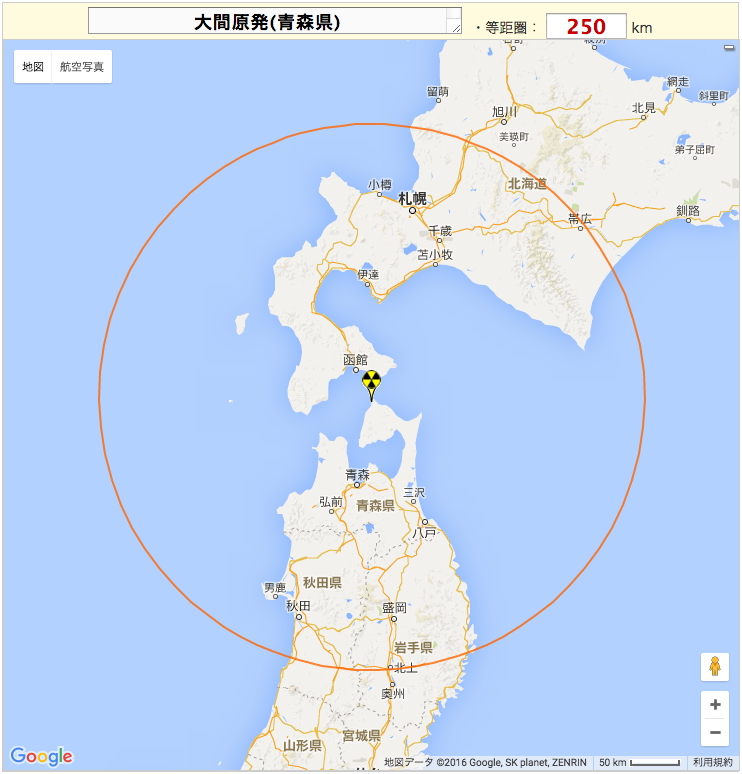This screenshot has height=774, width=742.
Task: Switch to the 地図 map view
Action: (33, 67)
